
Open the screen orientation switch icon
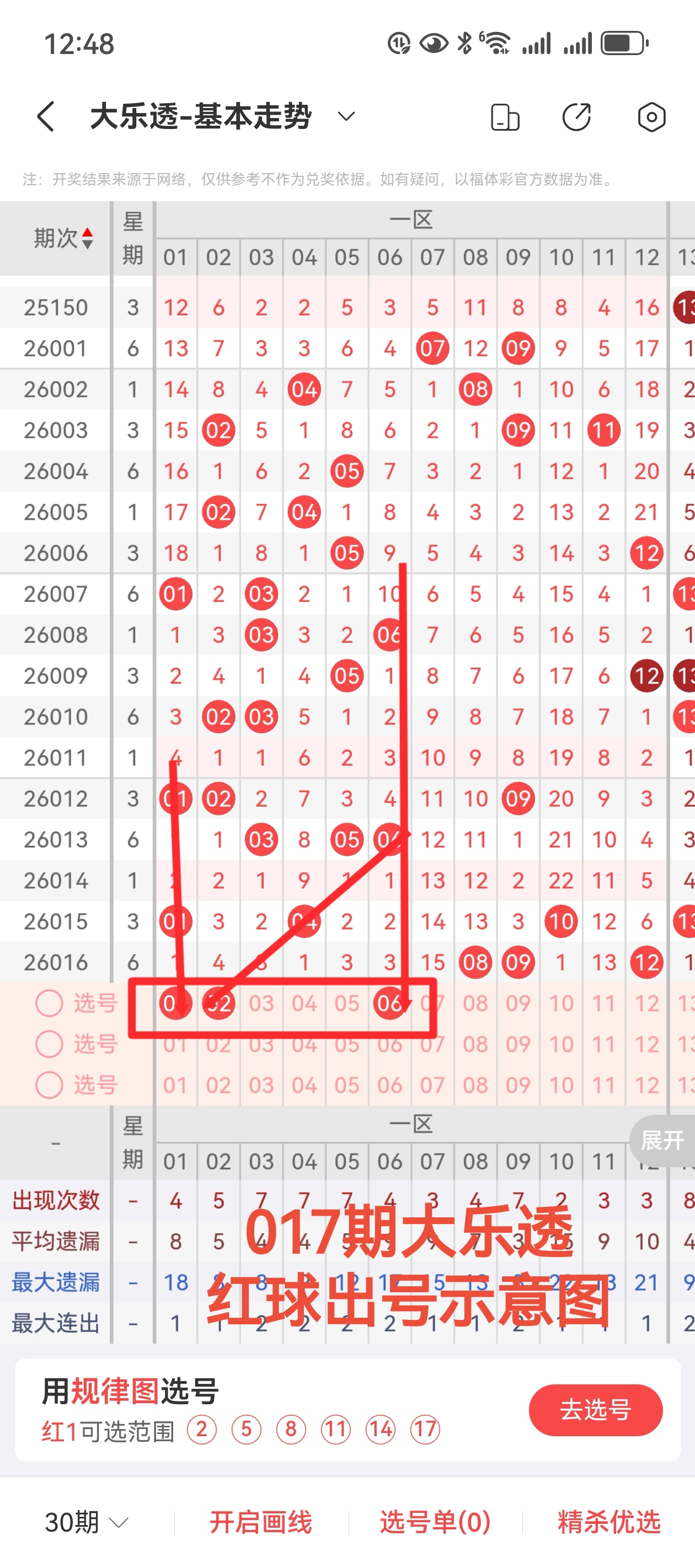(505, 117)
